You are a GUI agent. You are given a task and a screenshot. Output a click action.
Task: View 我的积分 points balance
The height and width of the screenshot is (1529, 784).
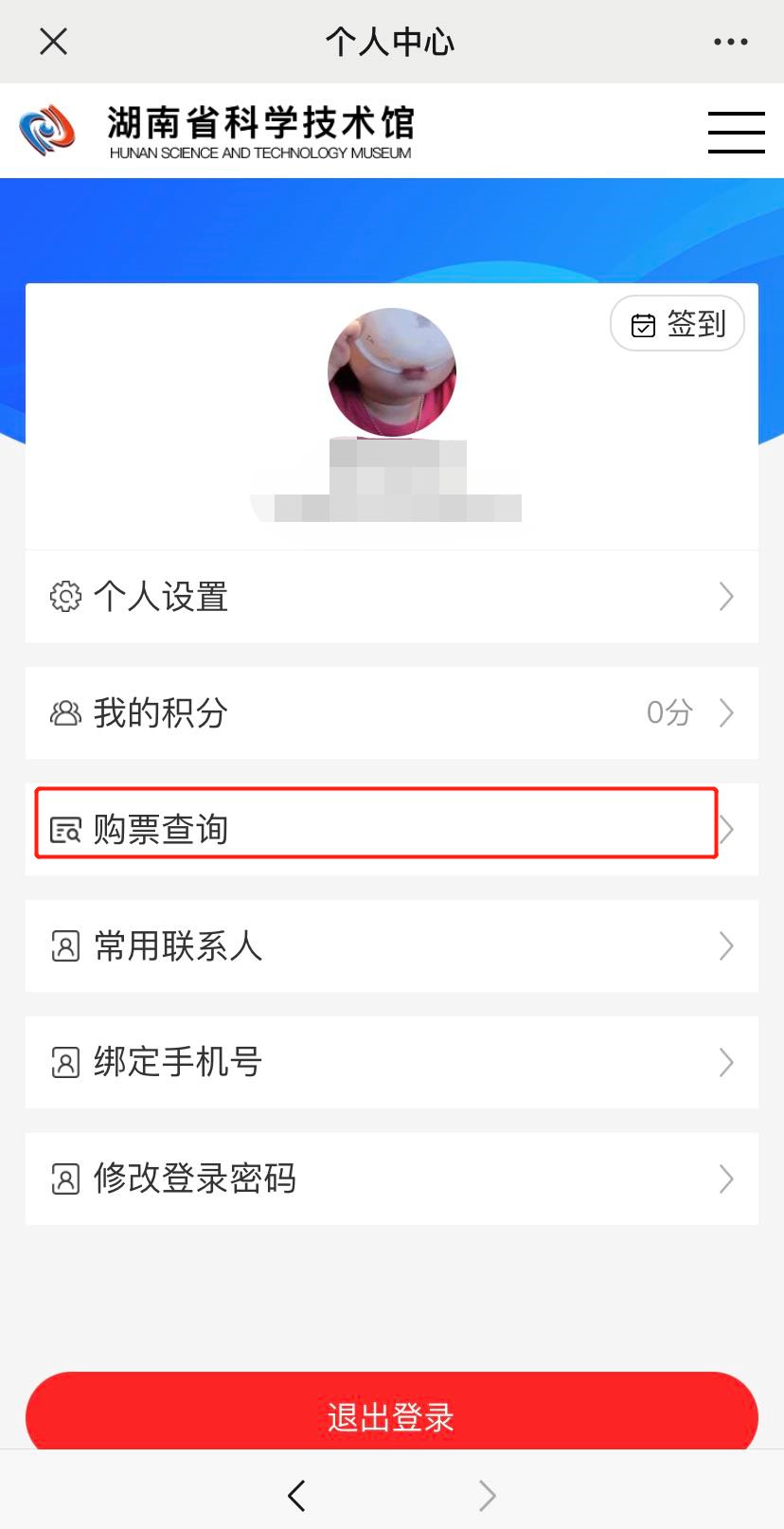(x=391, y=712)
